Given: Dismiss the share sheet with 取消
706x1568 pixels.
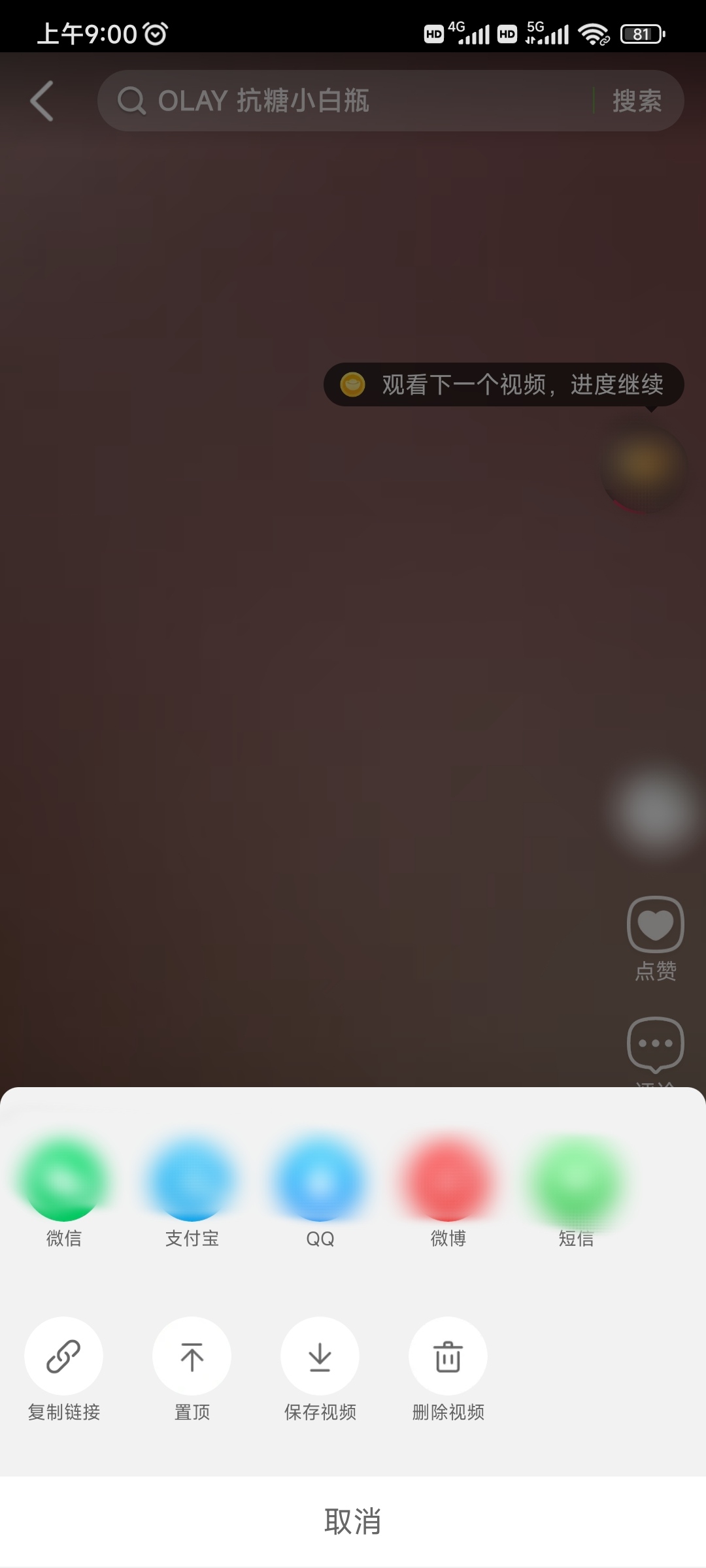Looking at the screenshot, I should [x=353, y=1521].
